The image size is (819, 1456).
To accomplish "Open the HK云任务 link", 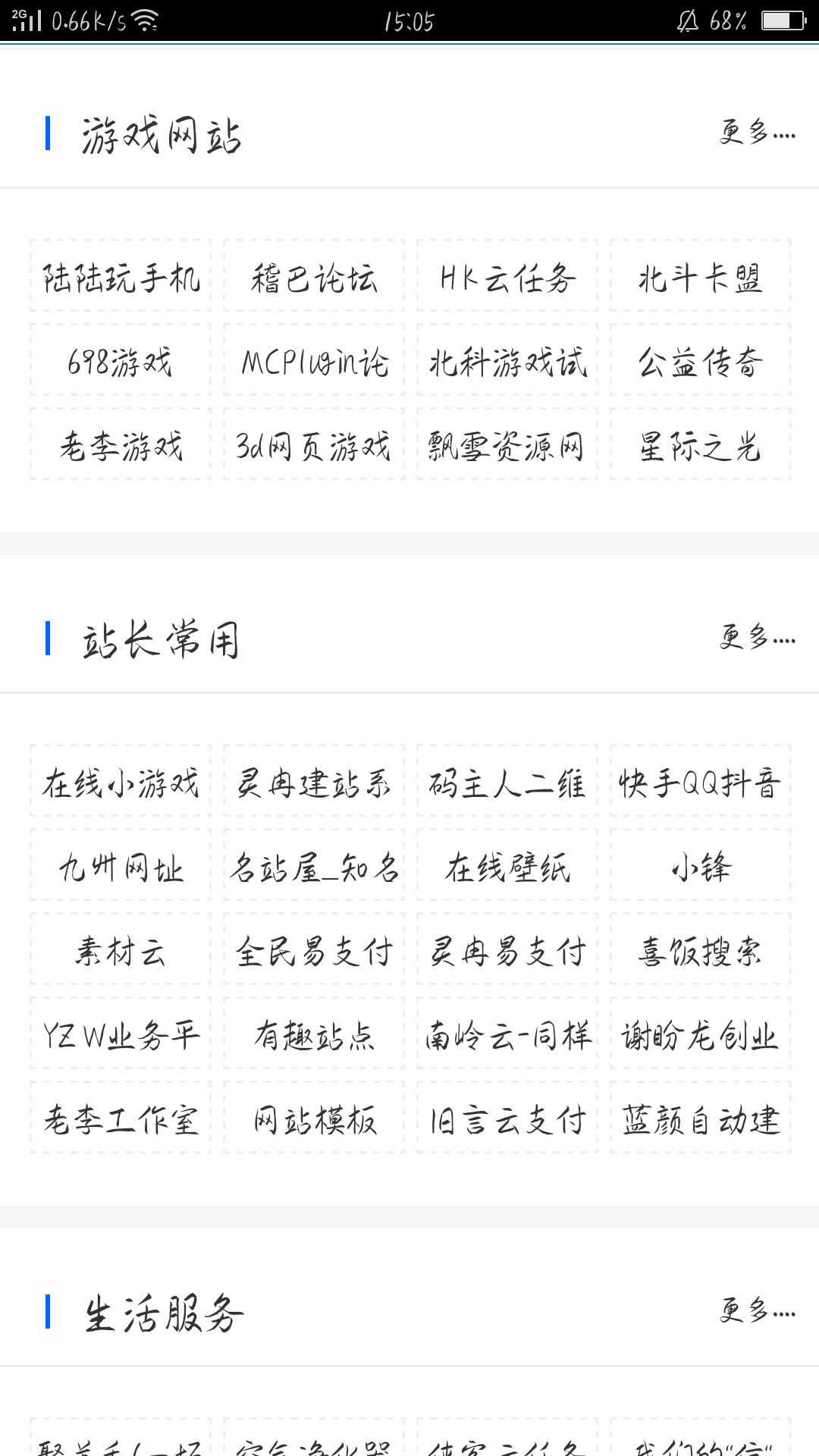I will coord(507,278).
